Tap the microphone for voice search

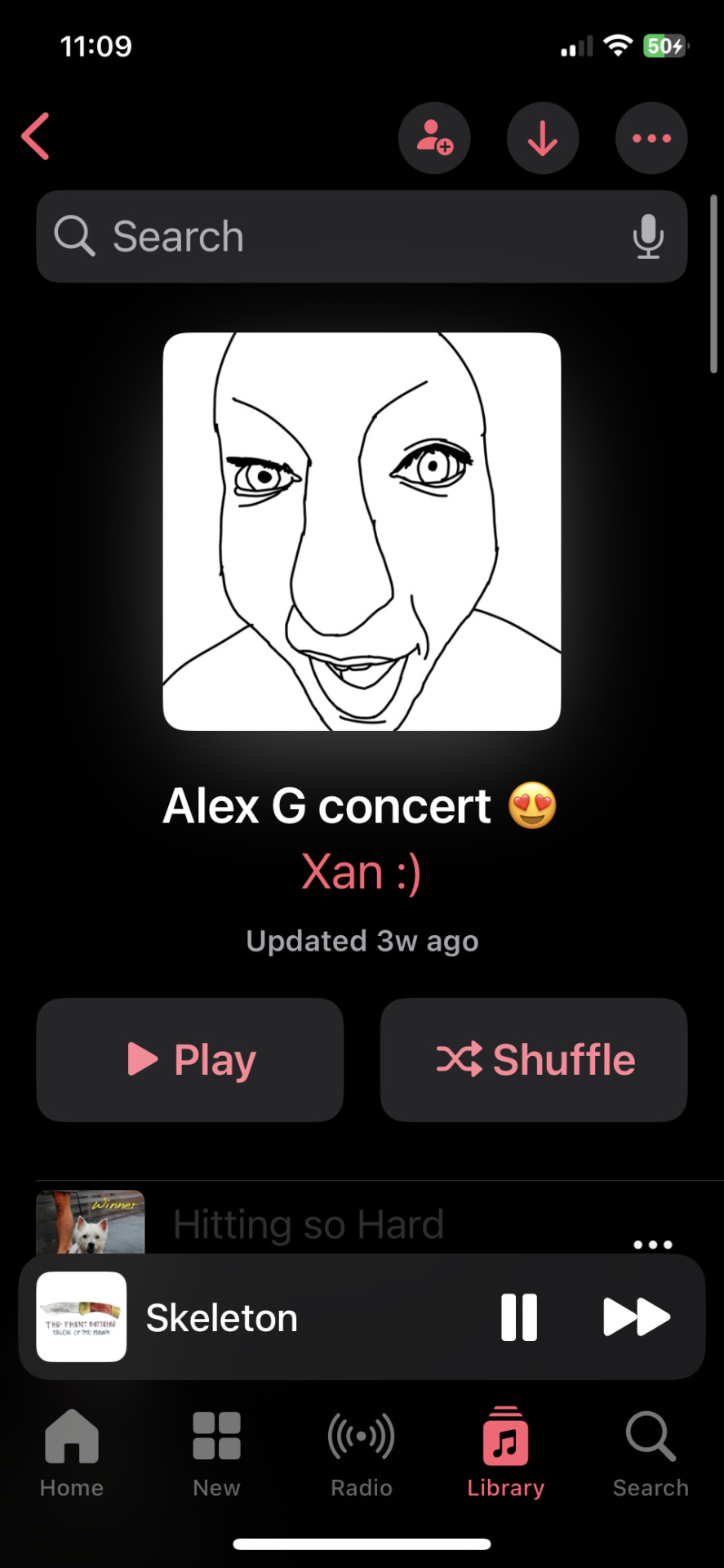coord(648,237)
